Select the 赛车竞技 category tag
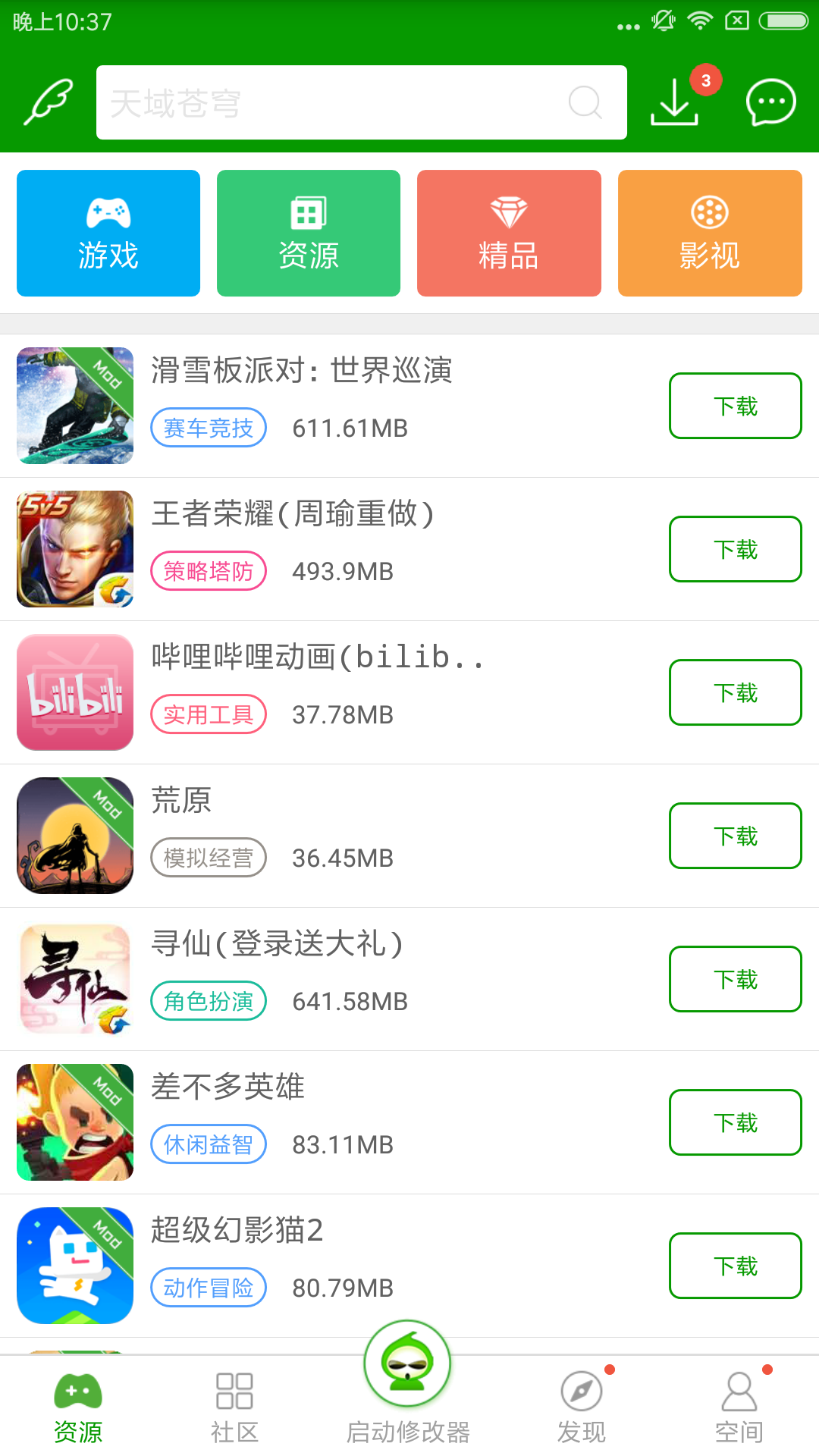 (x=208, y=428)
